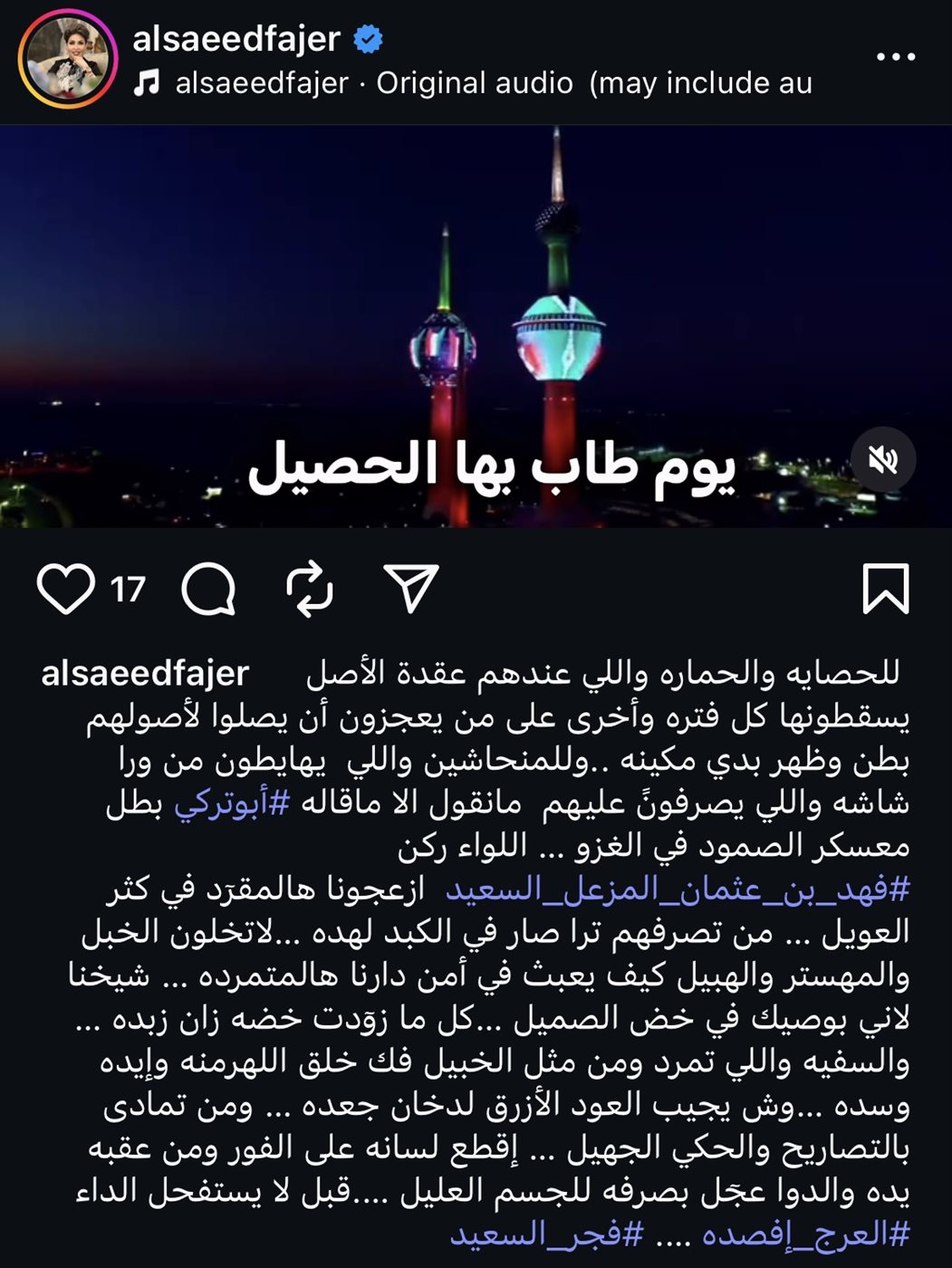Open alsaeedfajer username in post header
Screen dimensions: 952x1268
(236, 39)
